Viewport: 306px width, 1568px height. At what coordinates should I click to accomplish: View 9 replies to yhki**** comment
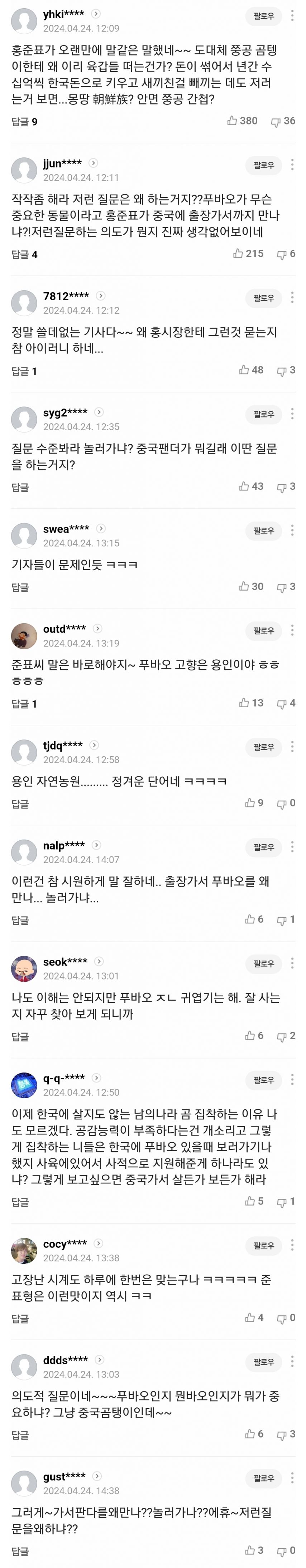24,122
